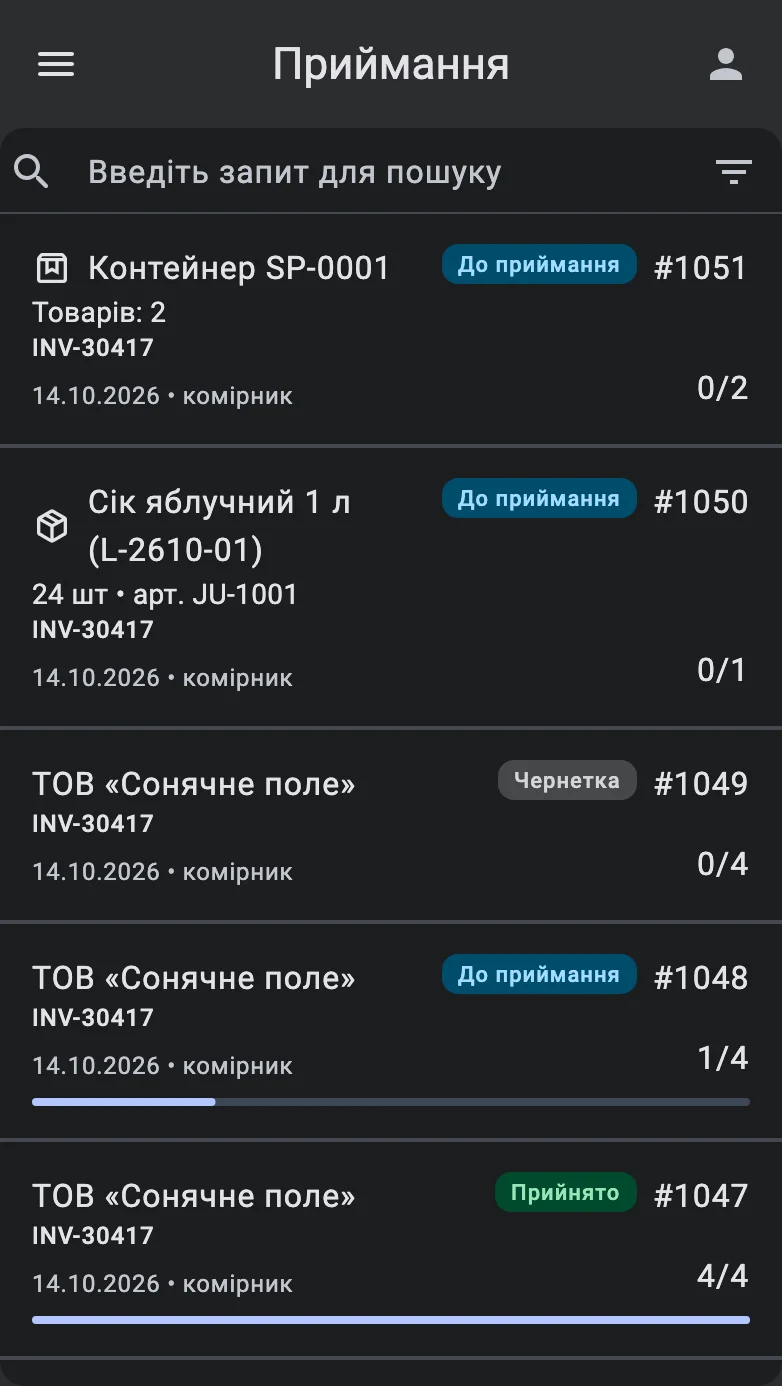Open receipt #1048 with 1/4 progress
This screenshot has height=1386, width=782.
(x=391, y=1031)
